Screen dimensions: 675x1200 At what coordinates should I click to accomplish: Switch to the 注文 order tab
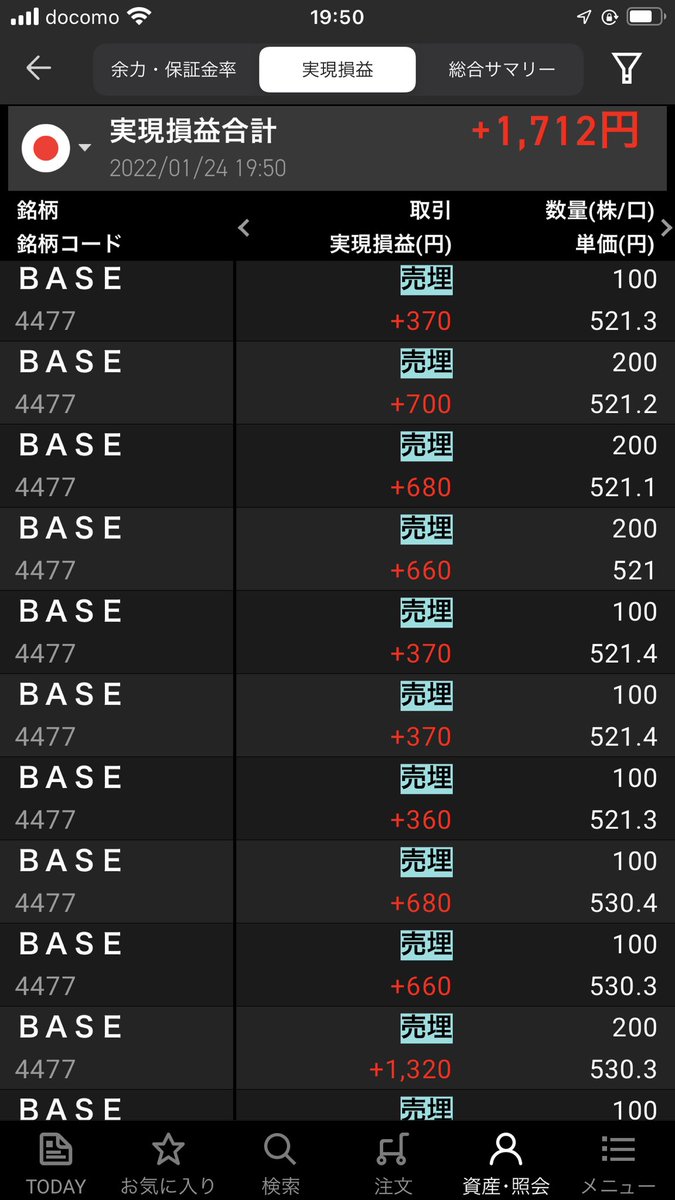(x=393, y=1164)
